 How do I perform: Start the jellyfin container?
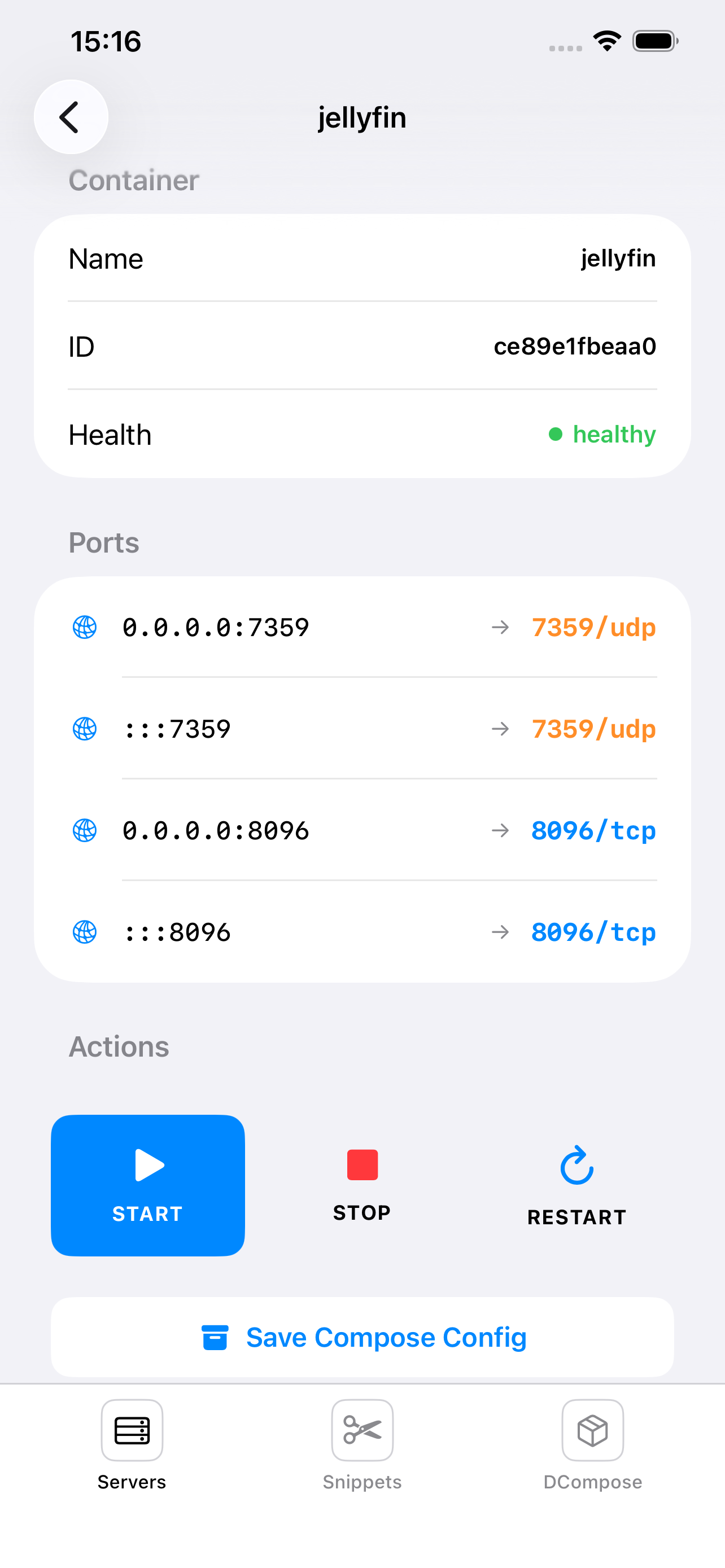(x=148, y=1185)
